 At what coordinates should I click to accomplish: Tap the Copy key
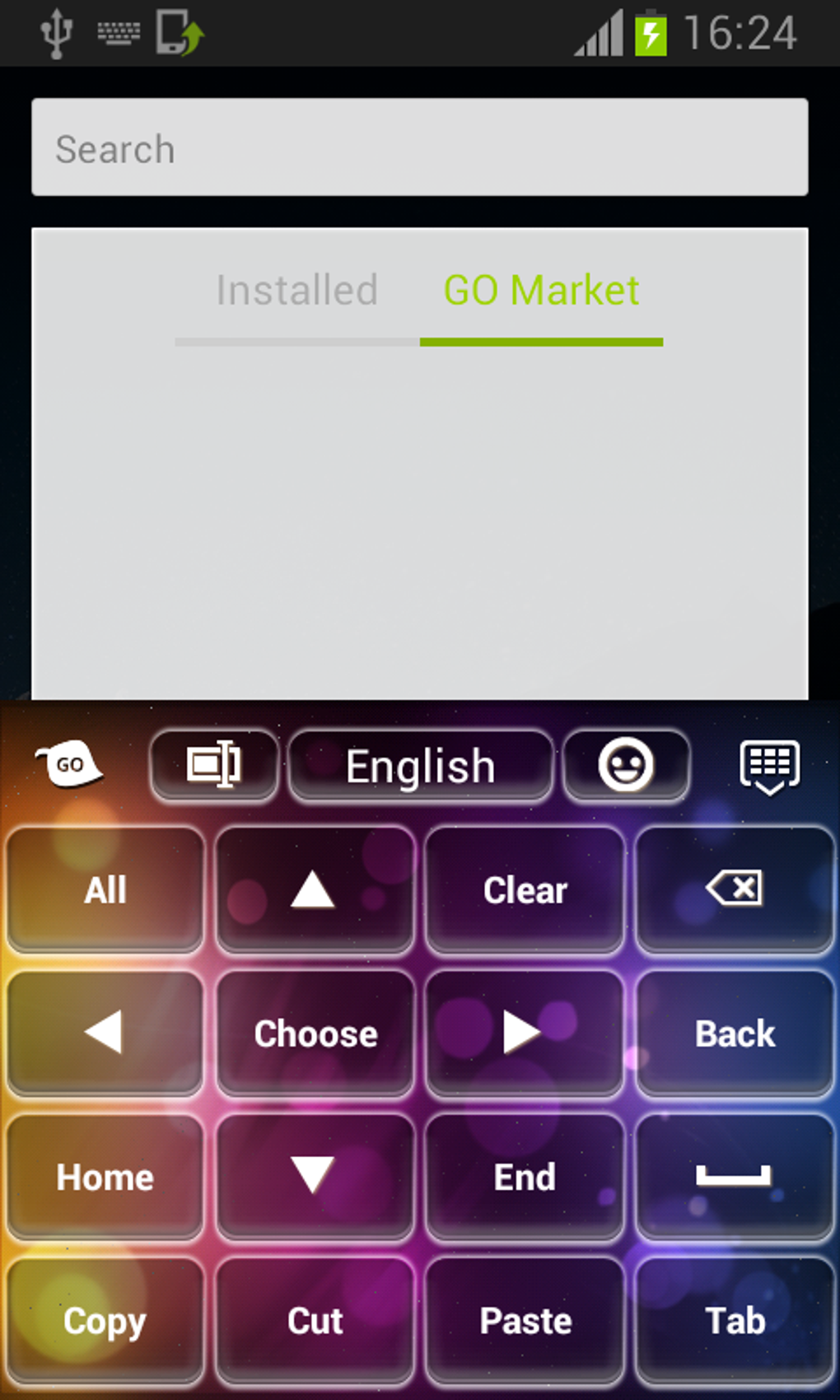[x=105, y=1320]
